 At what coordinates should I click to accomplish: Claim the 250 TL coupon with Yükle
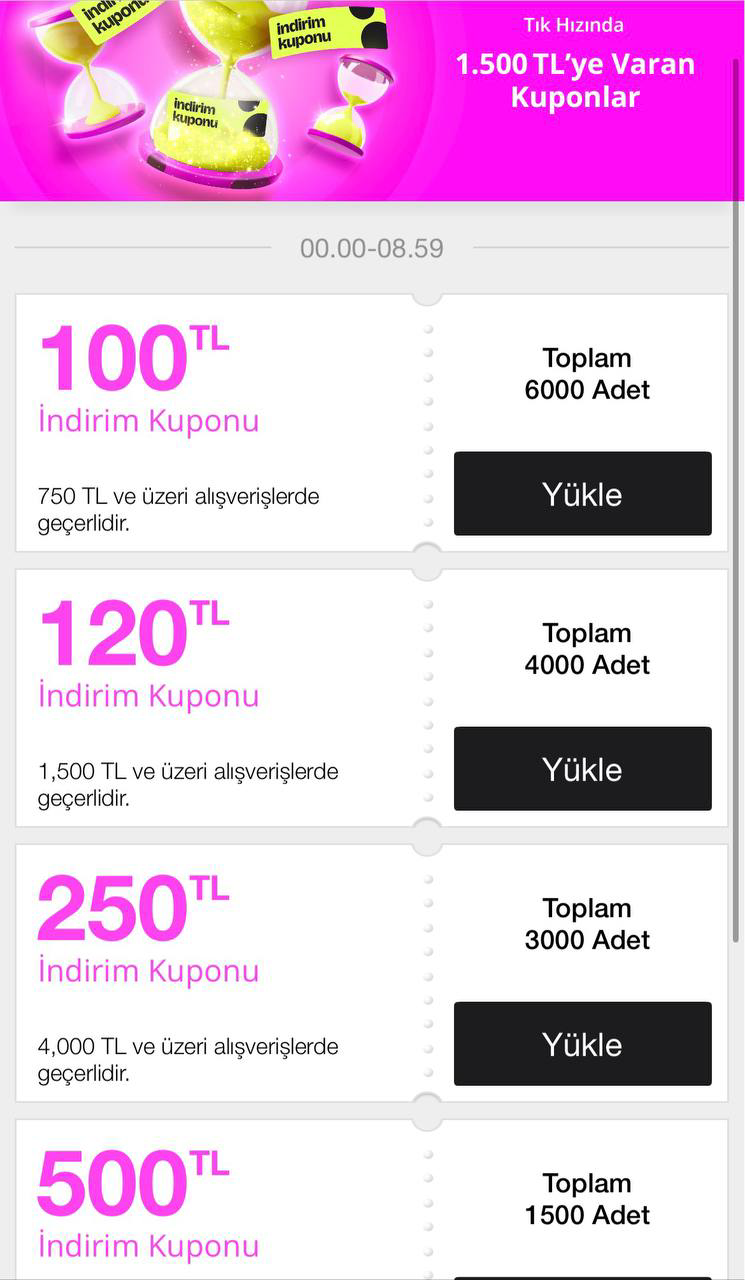[582, 1044]
